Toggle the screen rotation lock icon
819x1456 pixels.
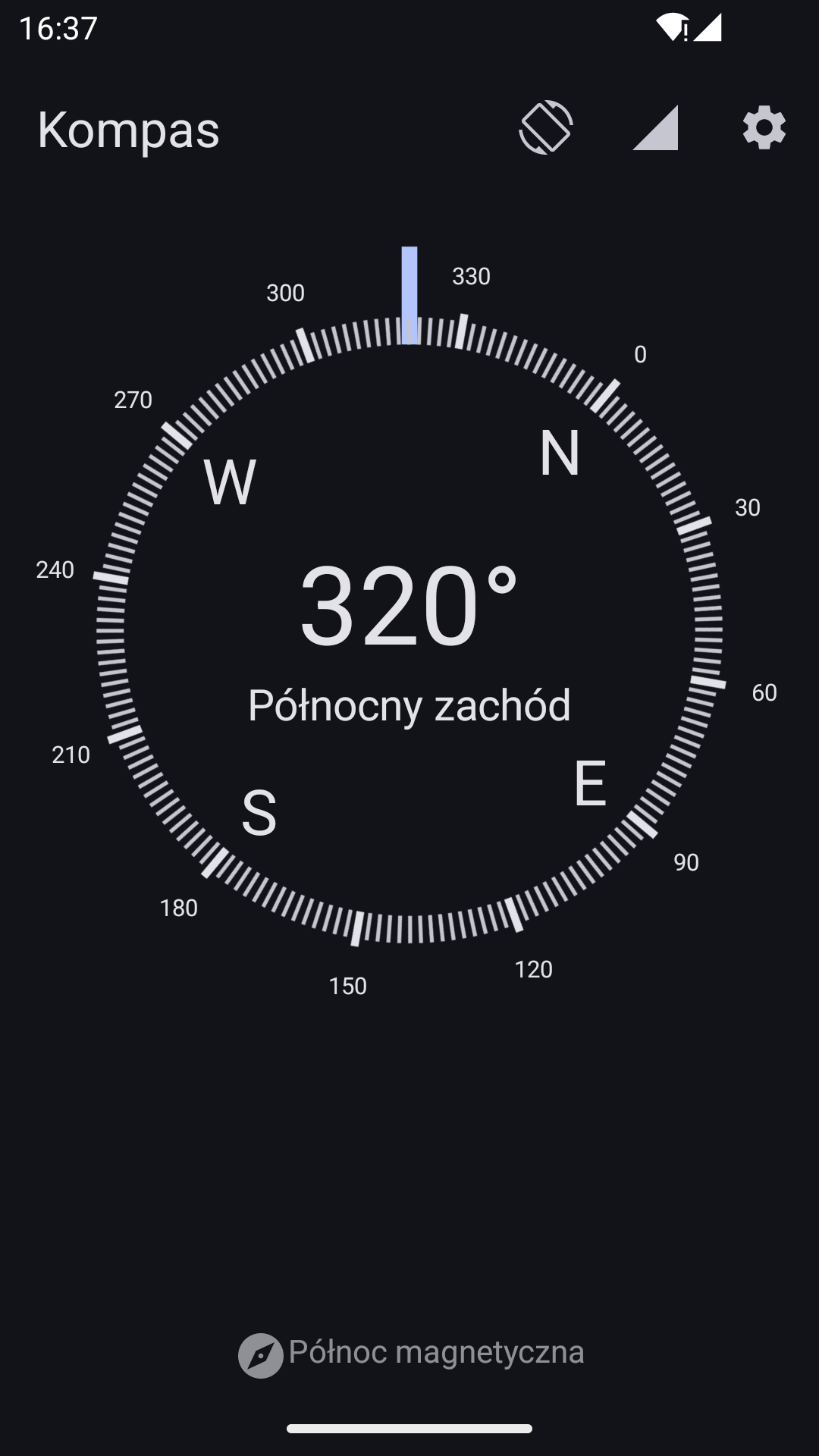point(546,127)
